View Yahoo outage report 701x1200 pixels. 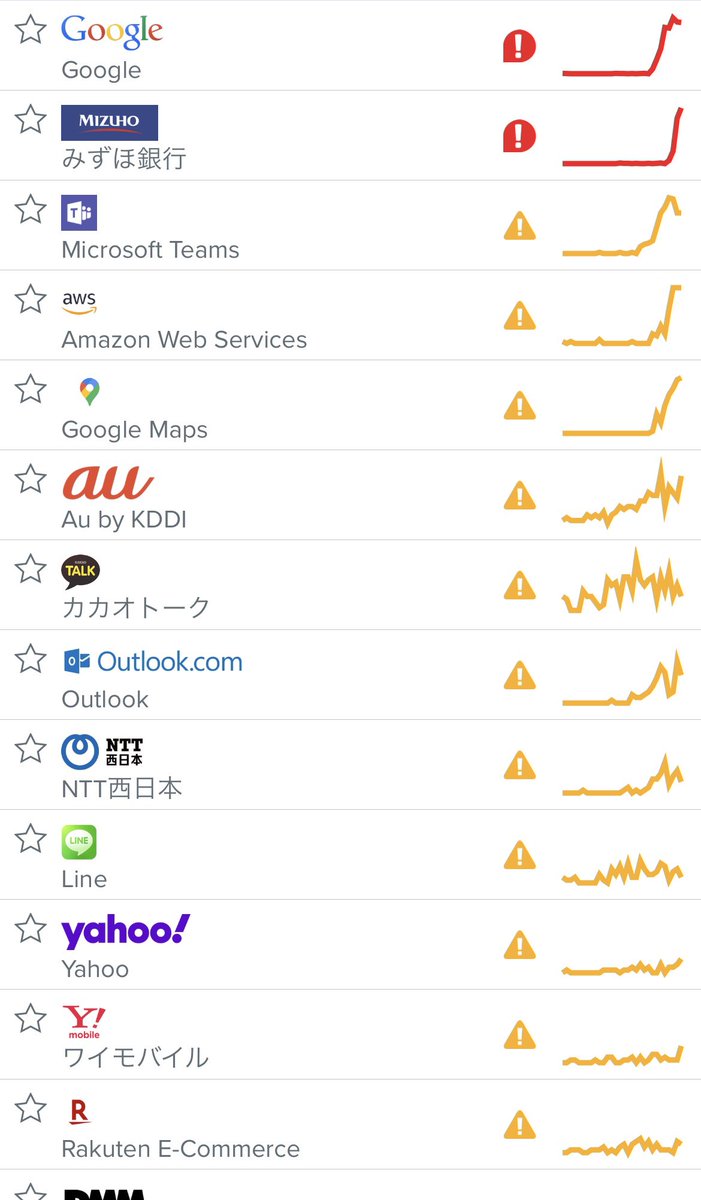coord(350,946)
